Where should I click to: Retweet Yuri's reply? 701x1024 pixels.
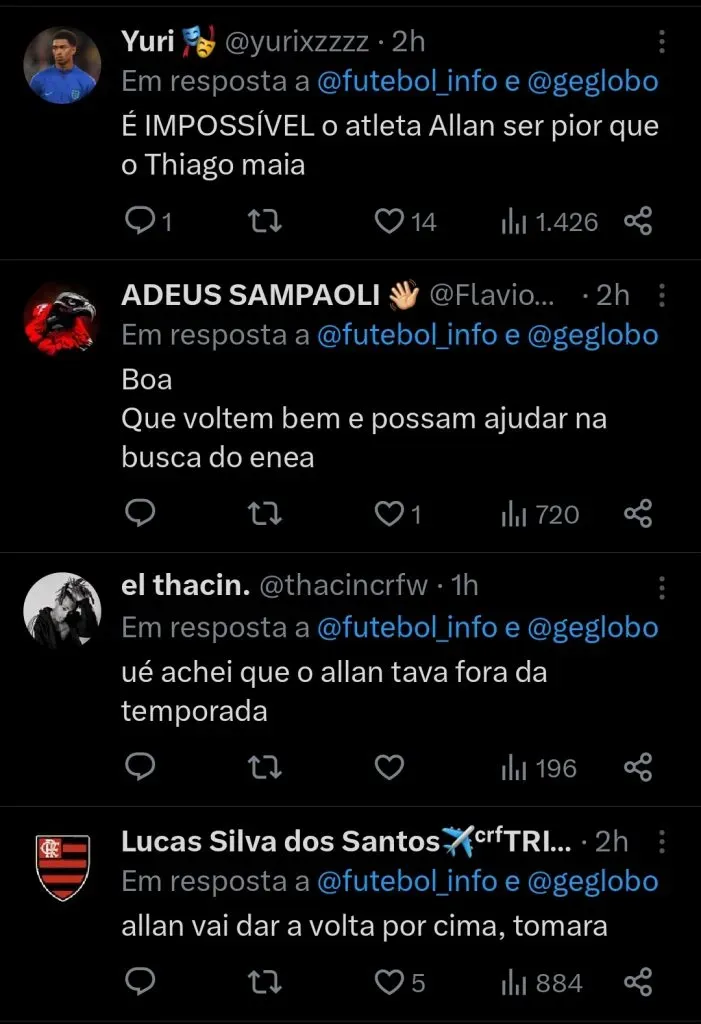tap(264, 222)
